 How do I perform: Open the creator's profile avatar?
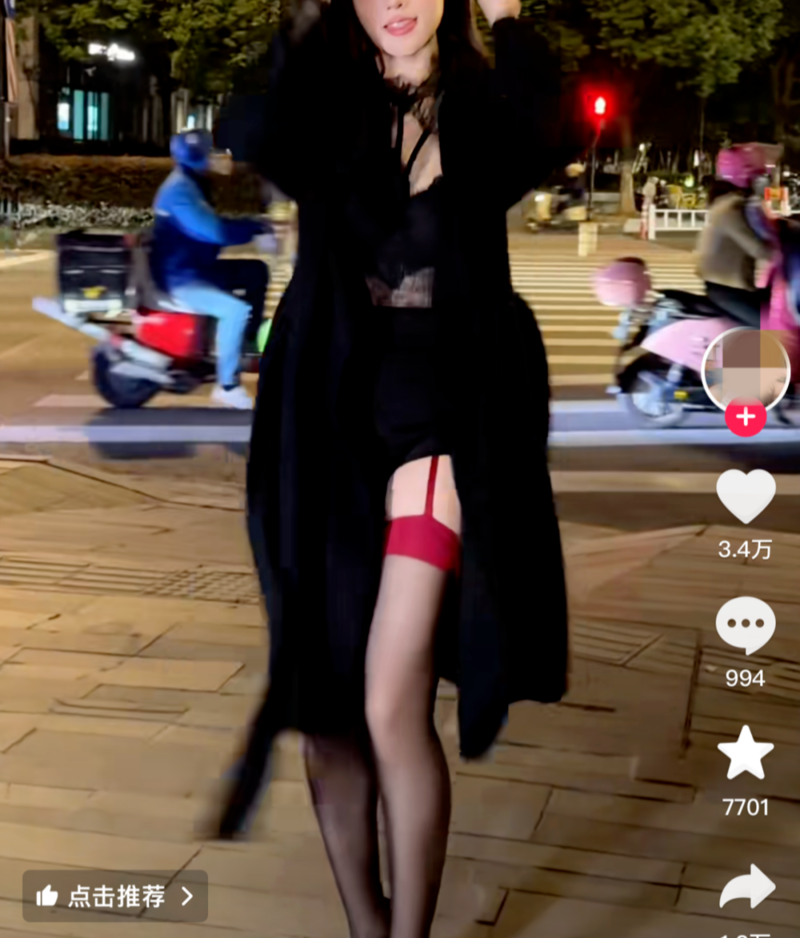click(x=745, y=370)
